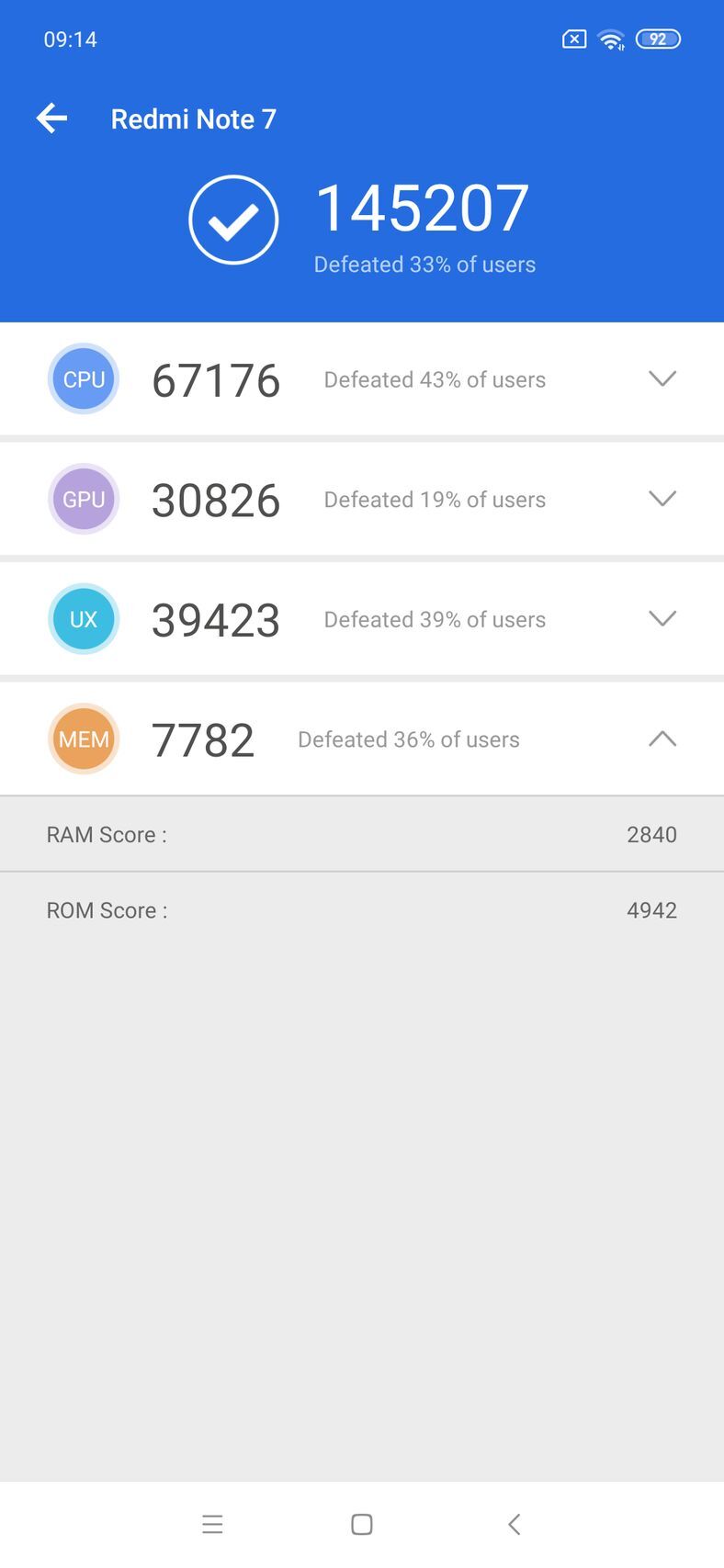
Task: Select the CPU score icon
Action: pyautogui.click(x=84, y=378)
